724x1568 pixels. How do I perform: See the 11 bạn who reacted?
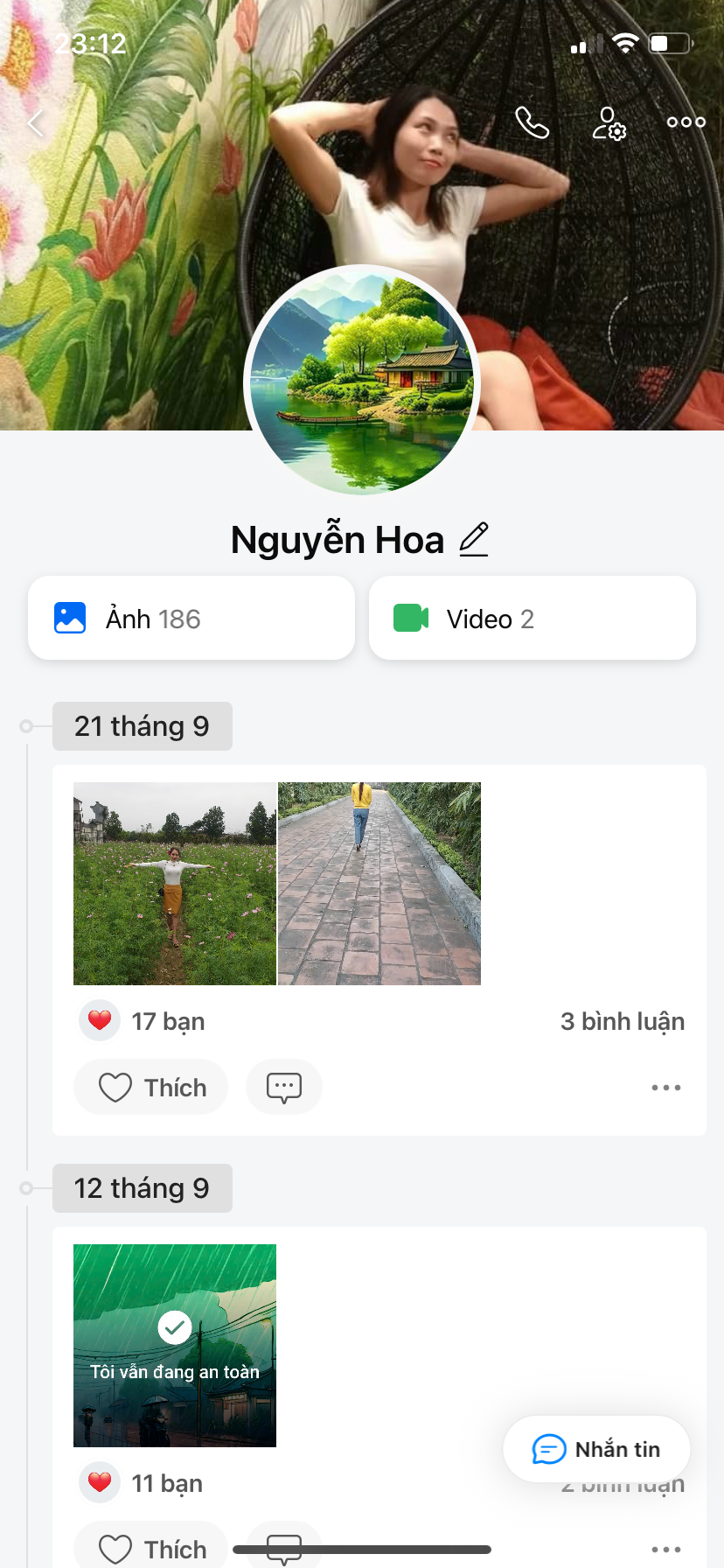tap(166, 1483)
